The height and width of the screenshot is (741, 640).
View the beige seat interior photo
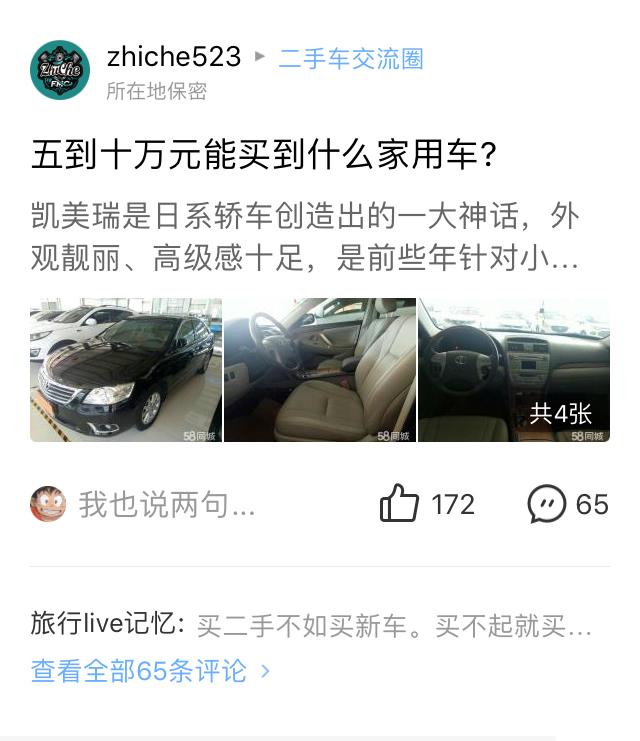click(x=319, y=370)
